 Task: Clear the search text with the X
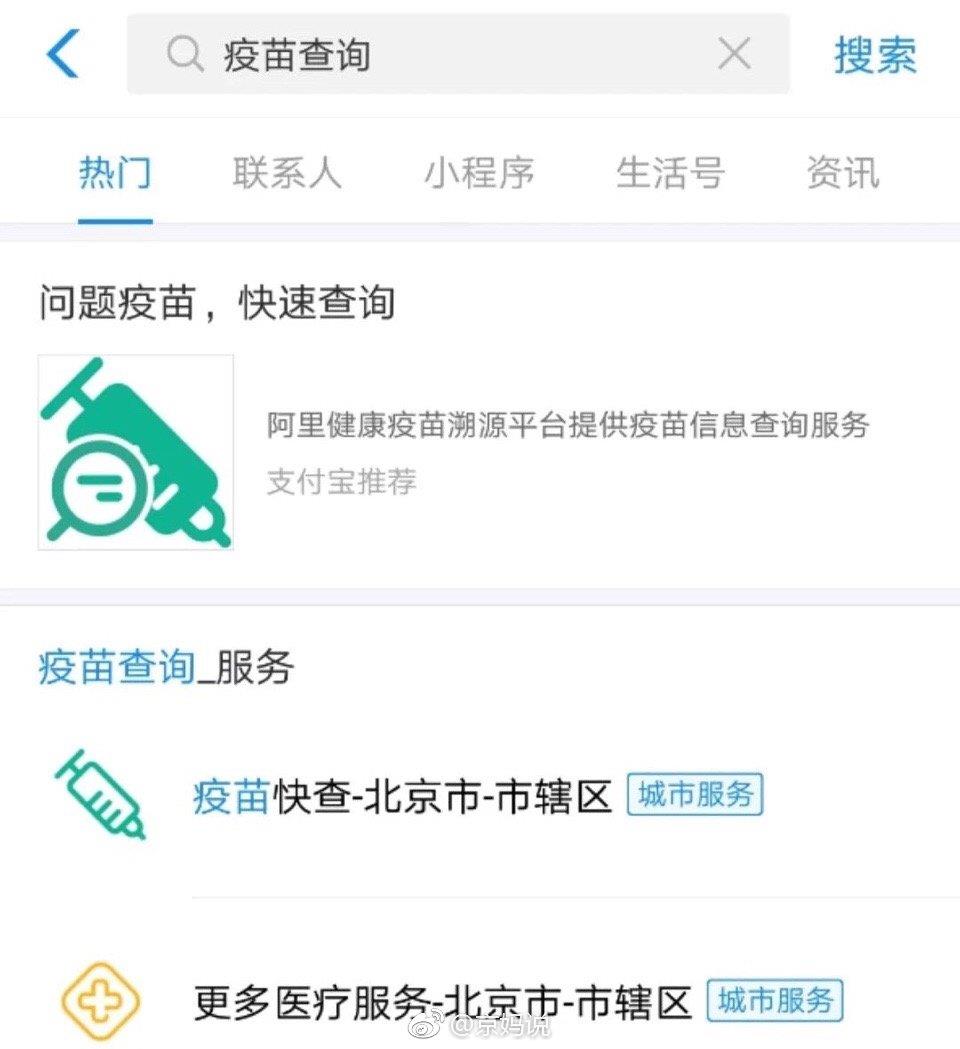point(734,54)
